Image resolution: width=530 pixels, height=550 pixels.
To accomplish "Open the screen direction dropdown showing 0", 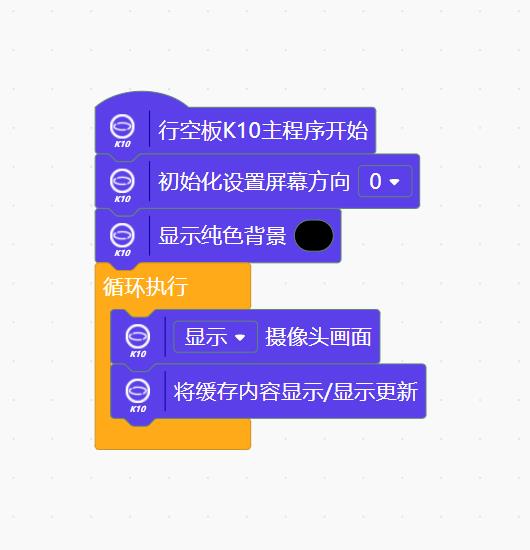I will tap(385, 181).
